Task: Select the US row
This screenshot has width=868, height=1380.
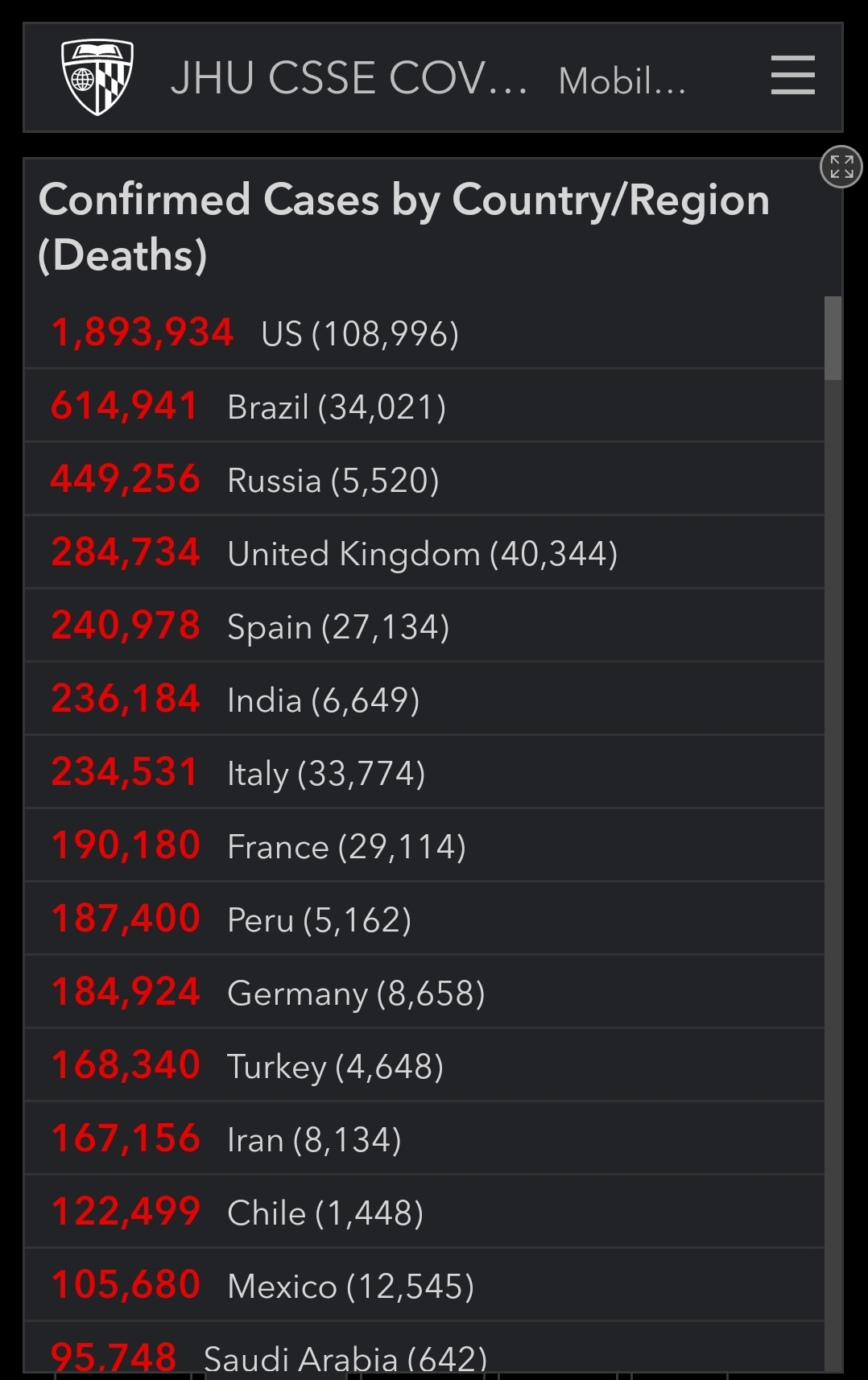Action: click(x=424, y=333)
